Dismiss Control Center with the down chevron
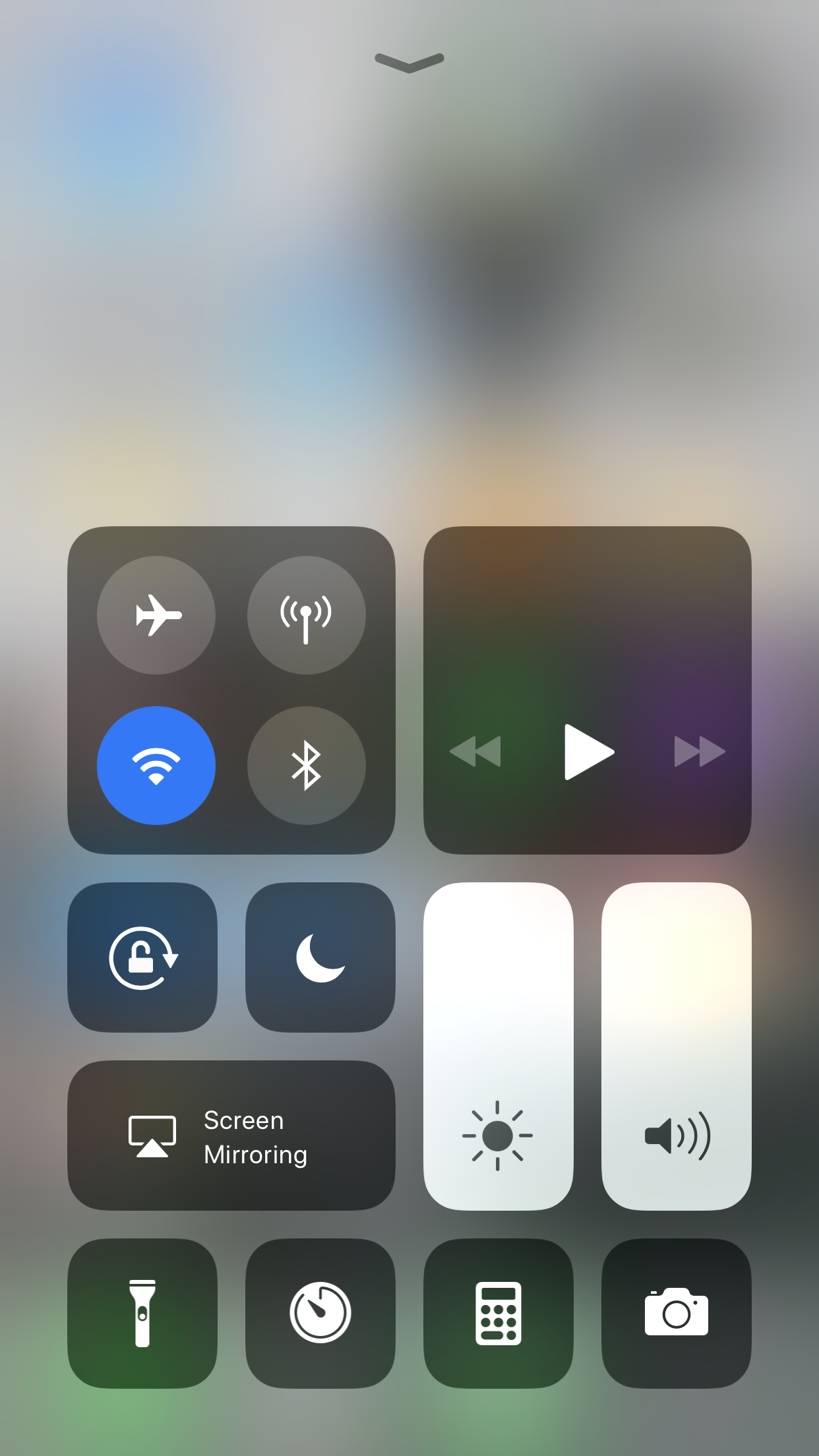819x1456 pixels. click(x=409, y=63)
